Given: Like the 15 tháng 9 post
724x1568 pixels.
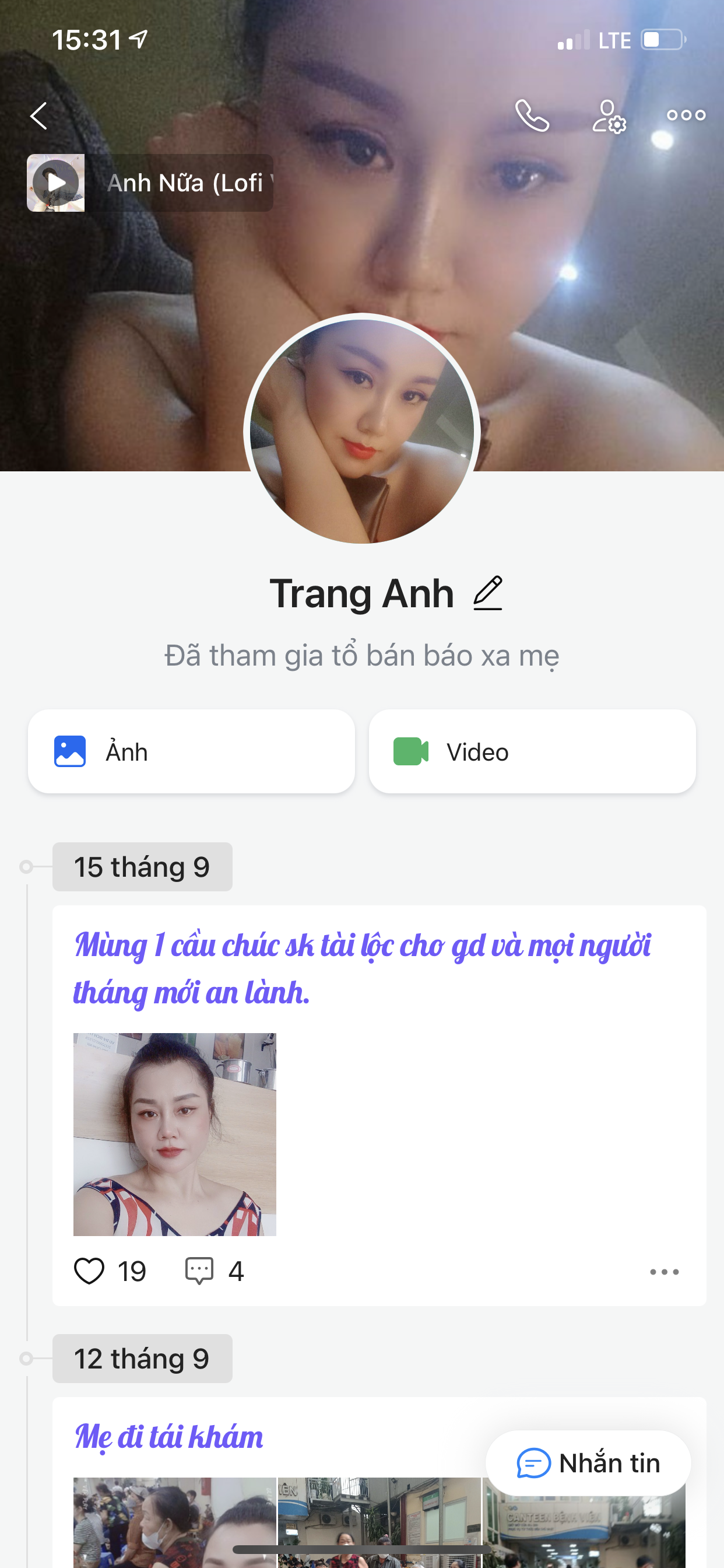Looking at the screenshot, I should click(89, 1271).
